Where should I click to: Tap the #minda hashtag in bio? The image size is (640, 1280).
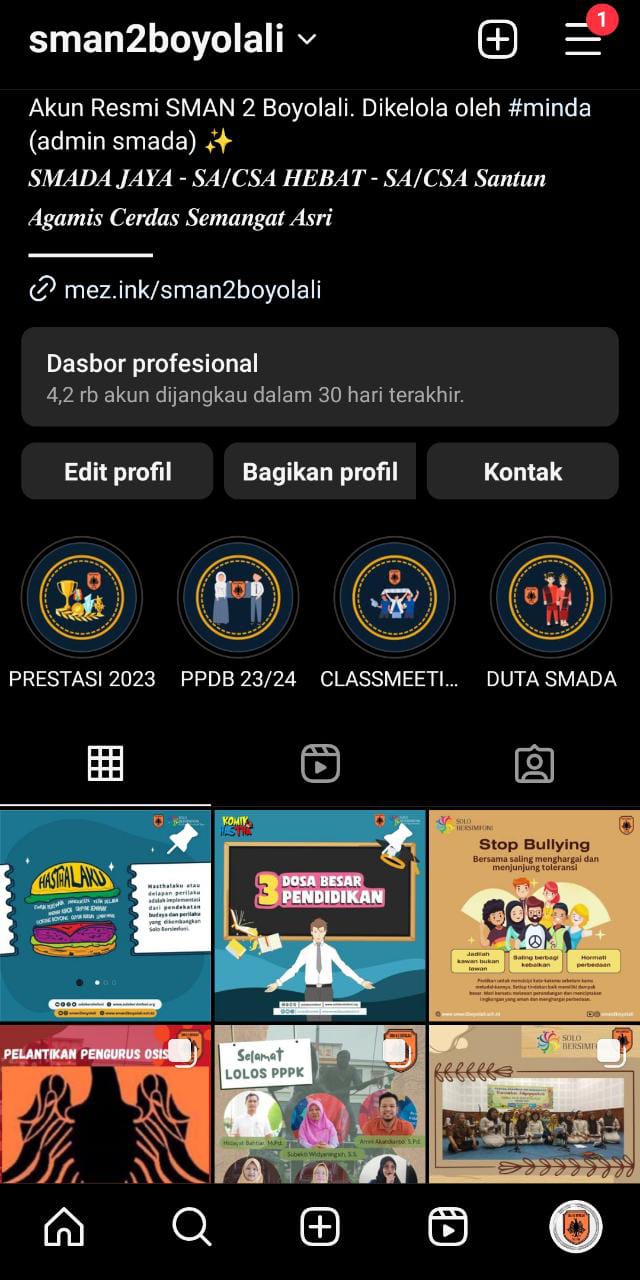pyautogui.click(x=549, y=108)
